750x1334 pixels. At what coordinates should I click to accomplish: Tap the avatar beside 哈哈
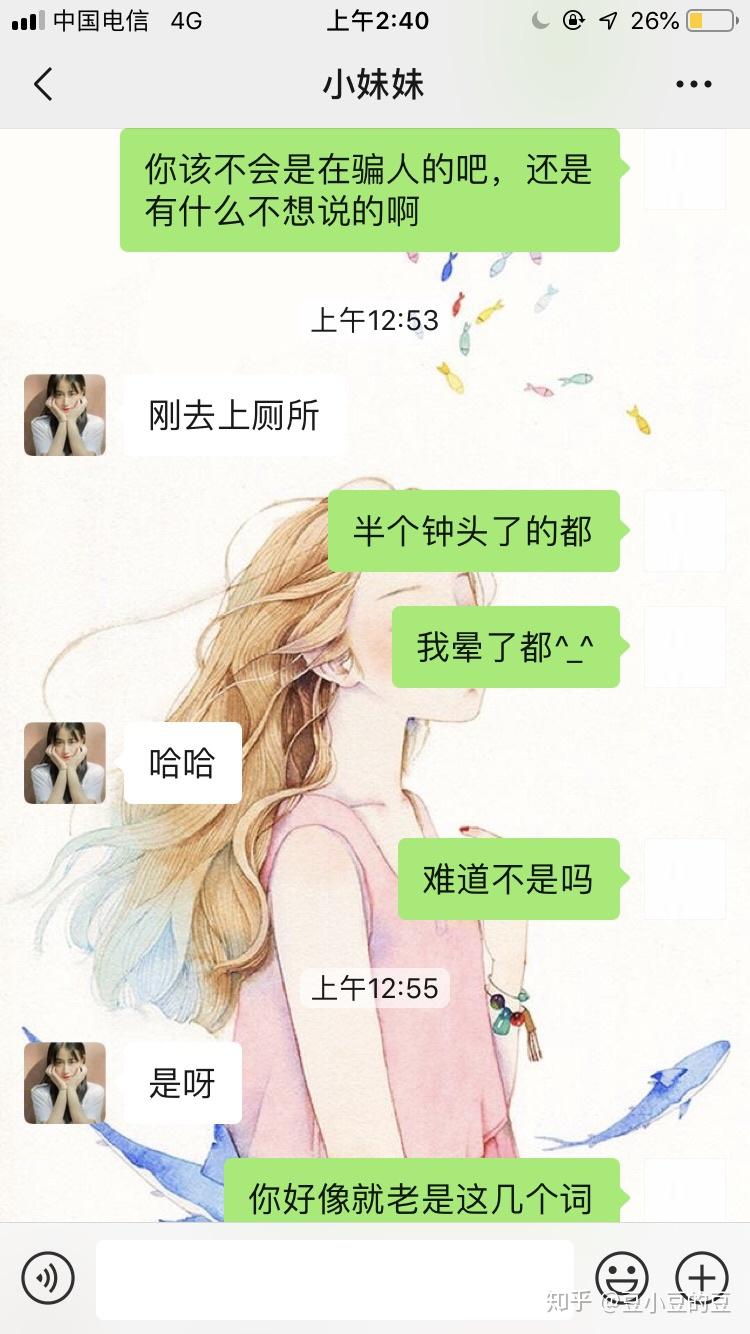point(65,763)
